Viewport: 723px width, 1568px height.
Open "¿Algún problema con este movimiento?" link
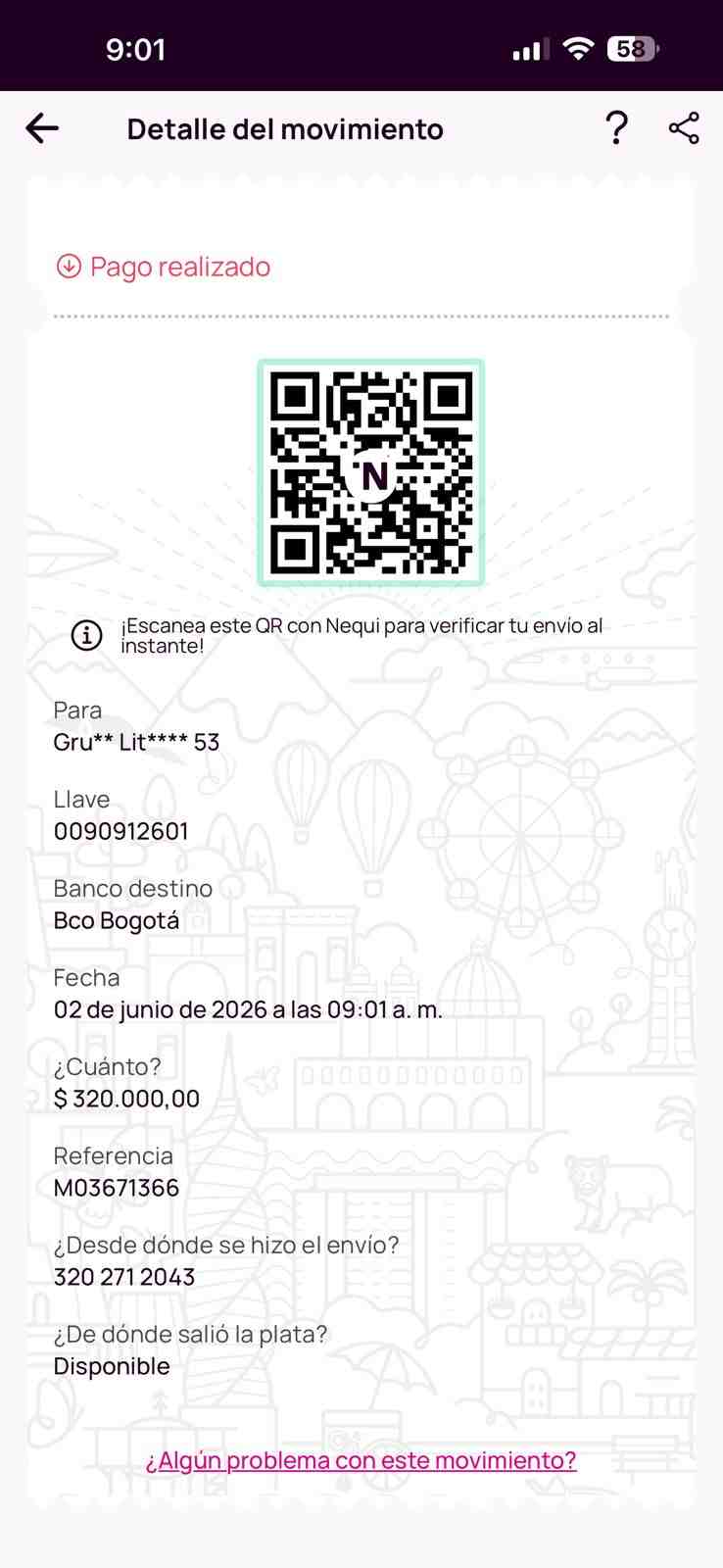point(361,1460)
